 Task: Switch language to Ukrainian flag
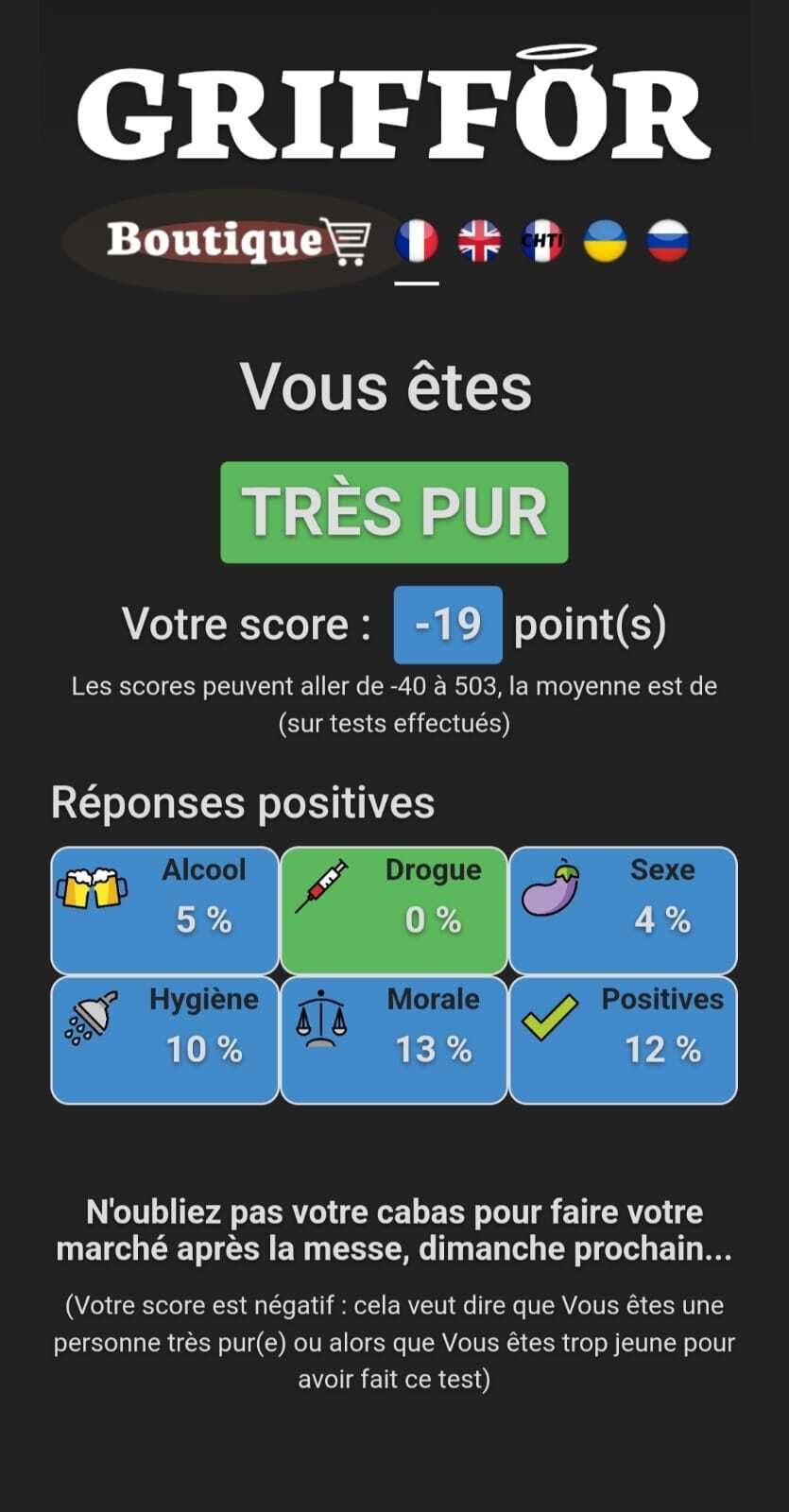pyautogui.click(x=605, y=241)
